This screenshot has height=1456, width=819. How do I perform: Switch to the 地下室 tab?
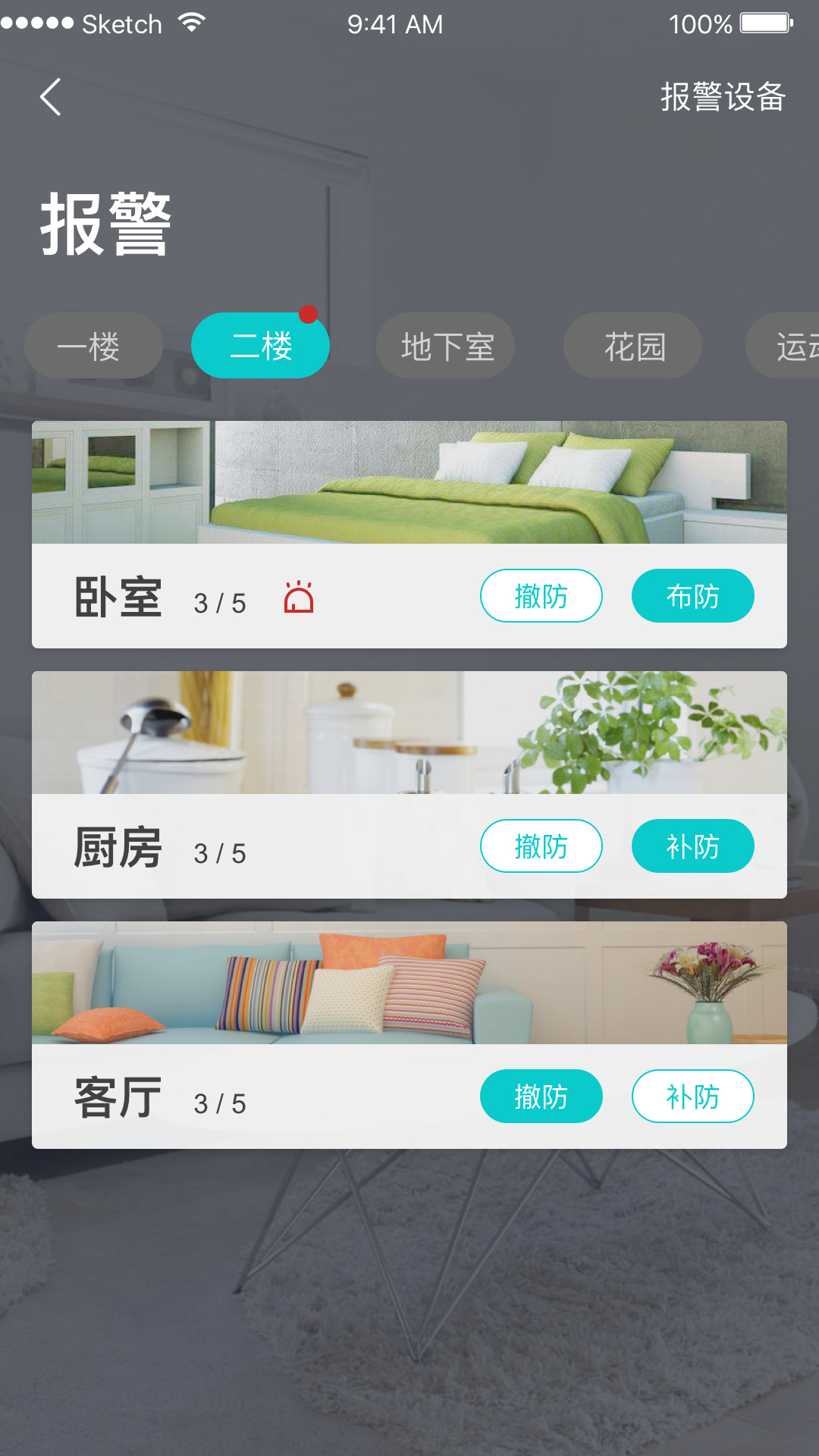446,347
